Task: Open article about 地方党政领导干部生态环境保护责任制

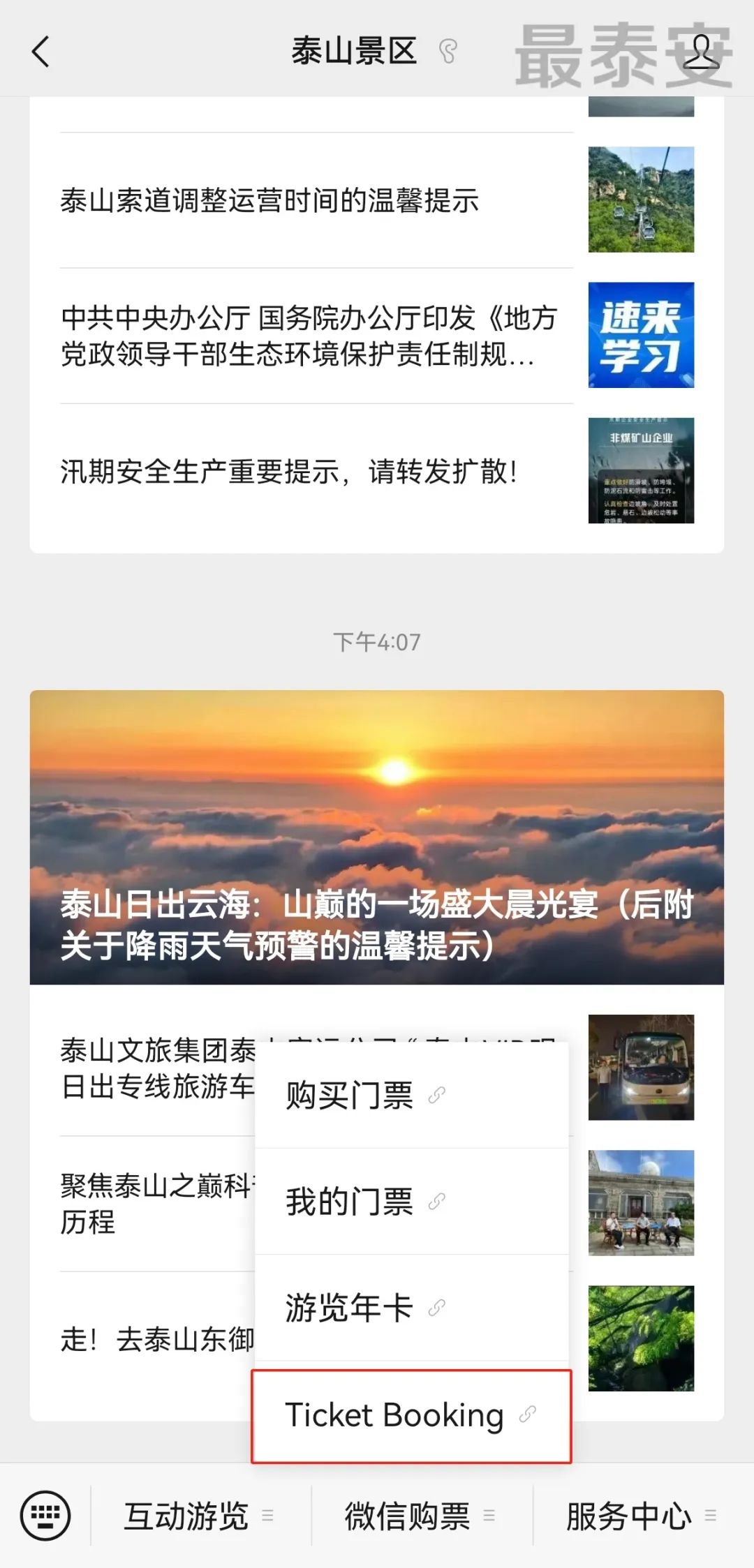Action: coord(309,336)
